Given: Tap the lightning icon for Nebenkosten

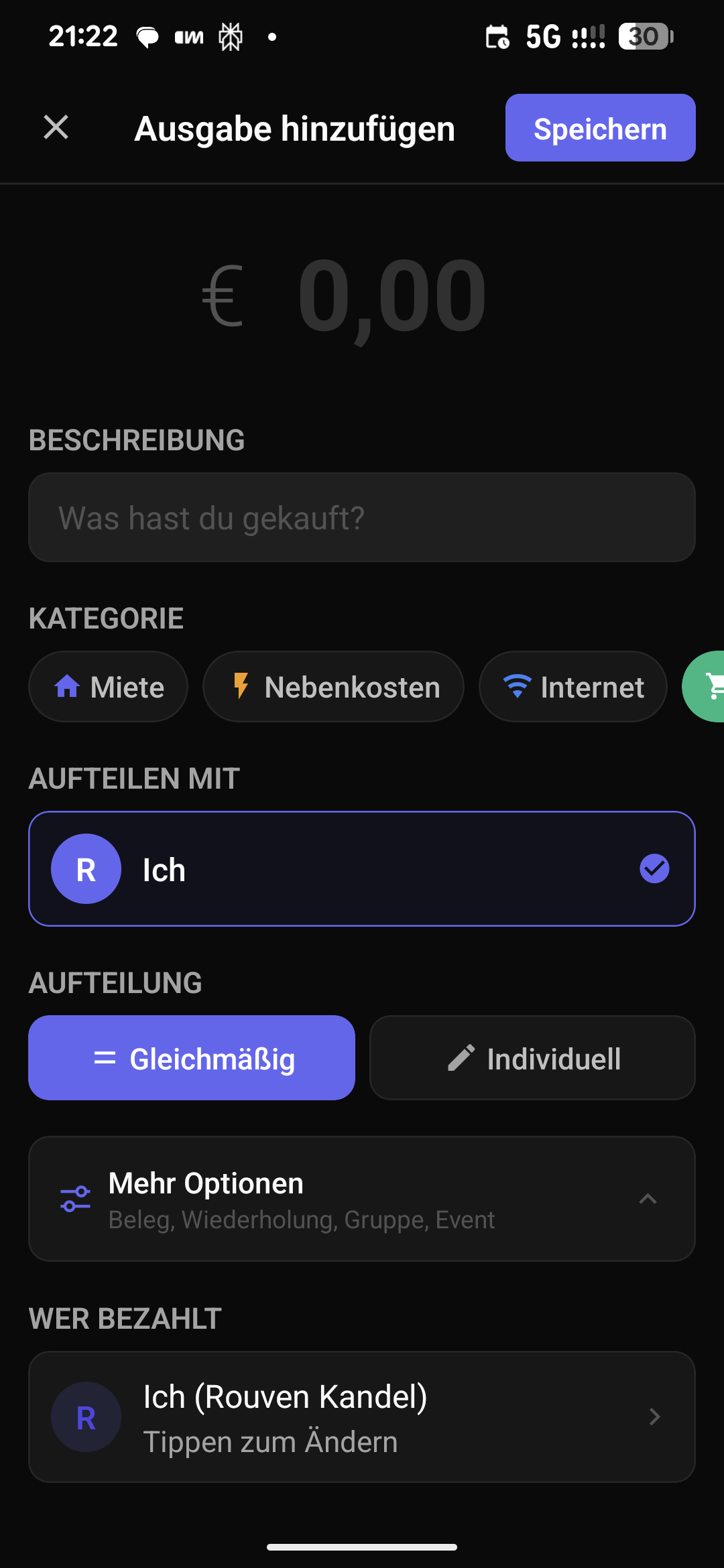Looking at the screenshot, I should point(241,686).
